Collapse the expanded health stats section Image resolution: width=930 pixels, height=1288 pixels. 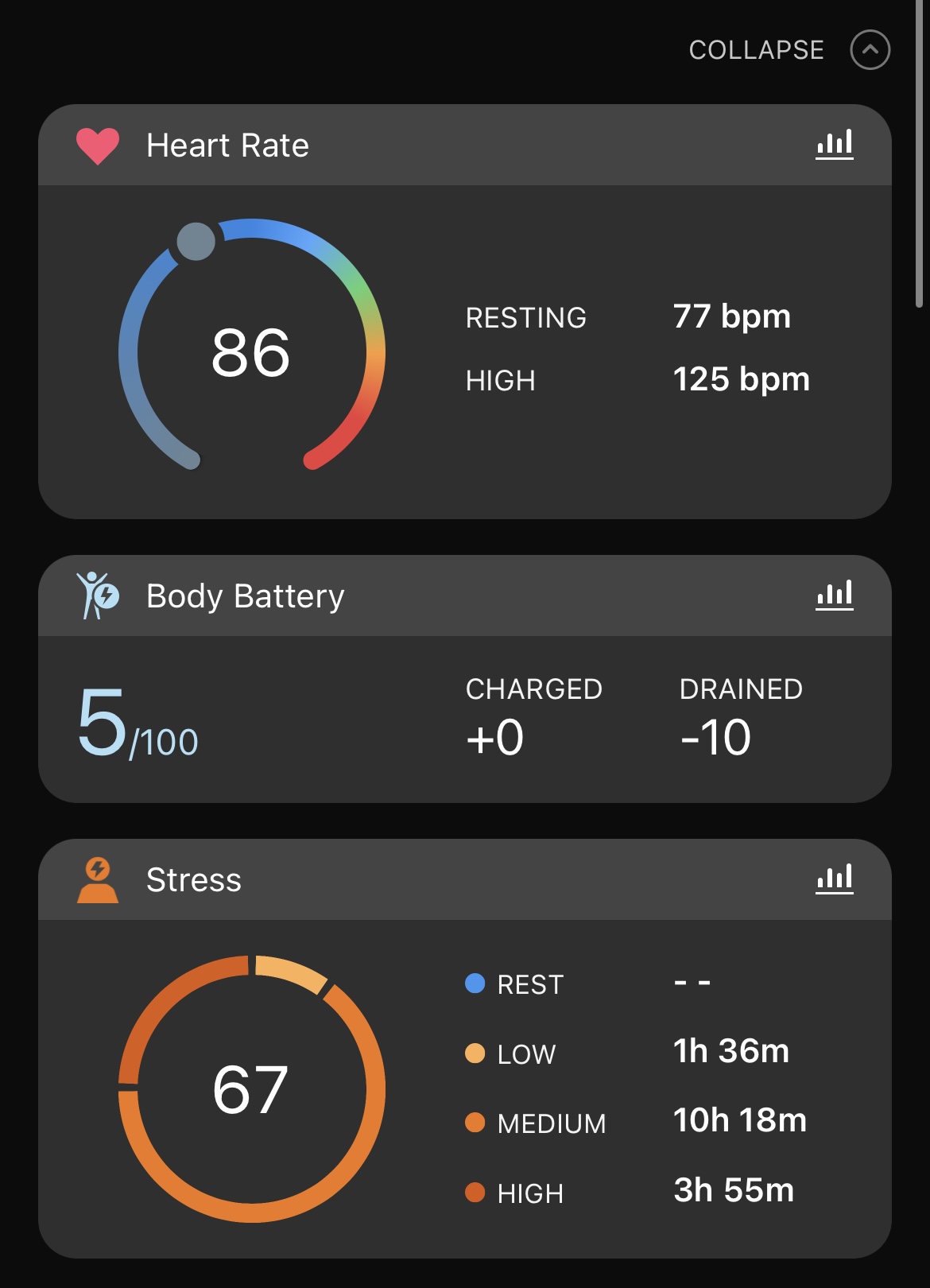click(869, 50)
